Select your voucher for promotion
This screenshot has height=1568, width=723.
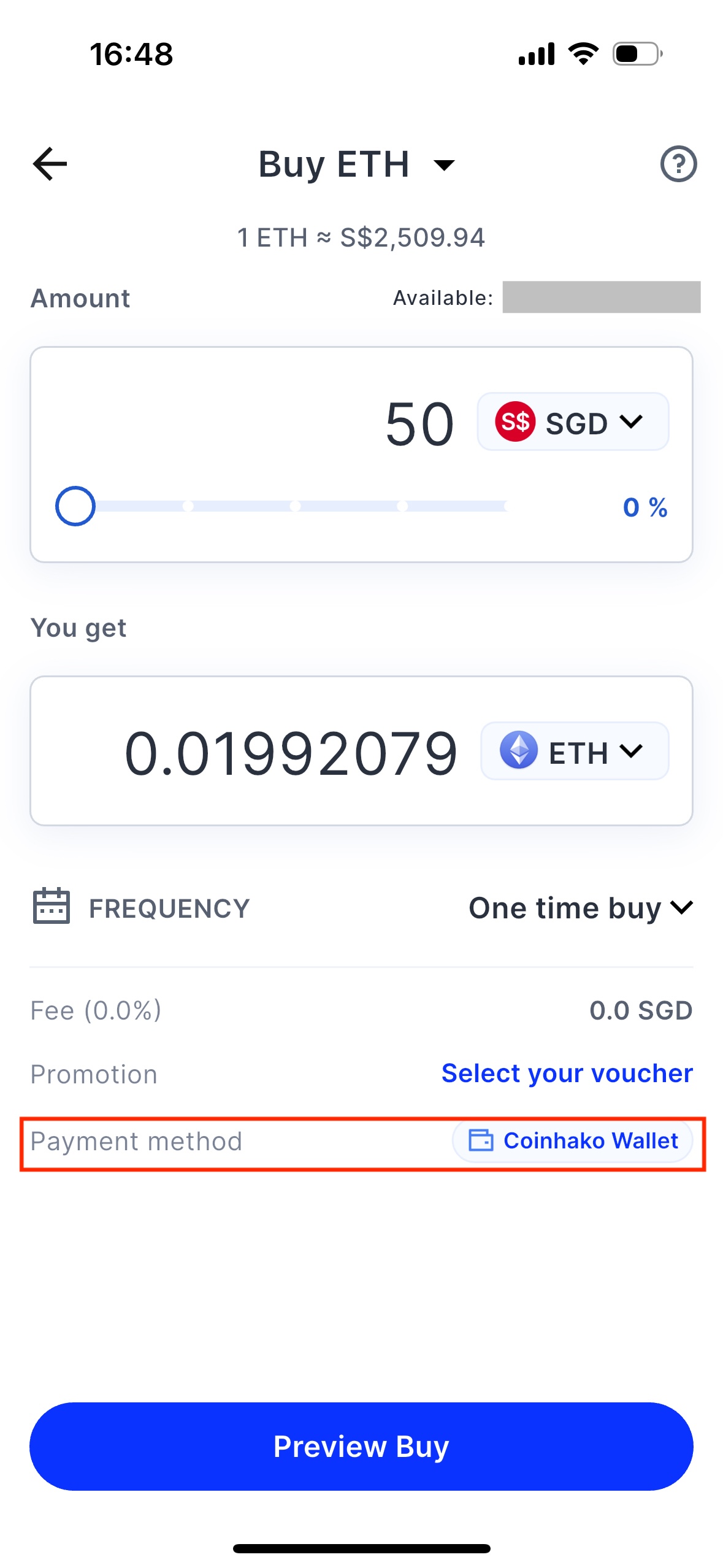[x=567, y=1074]
